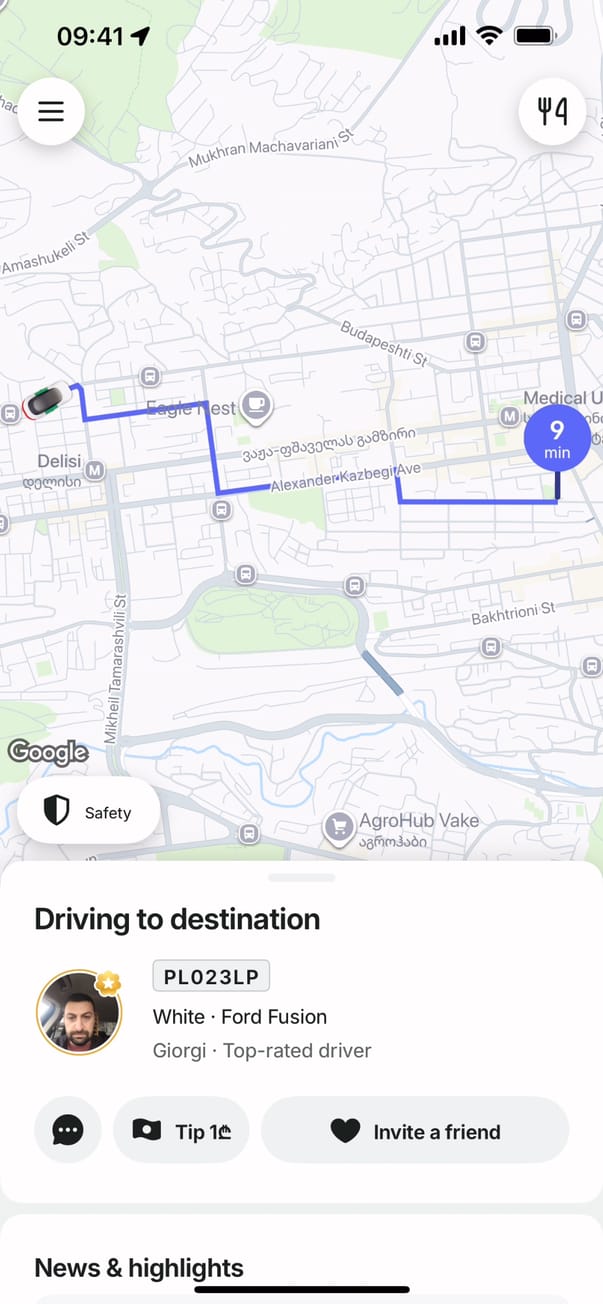This screenshot has height=1304, width=603.
Task: Open the food delivery fork-and-knife icon
Action: click(x=552, y=111)
